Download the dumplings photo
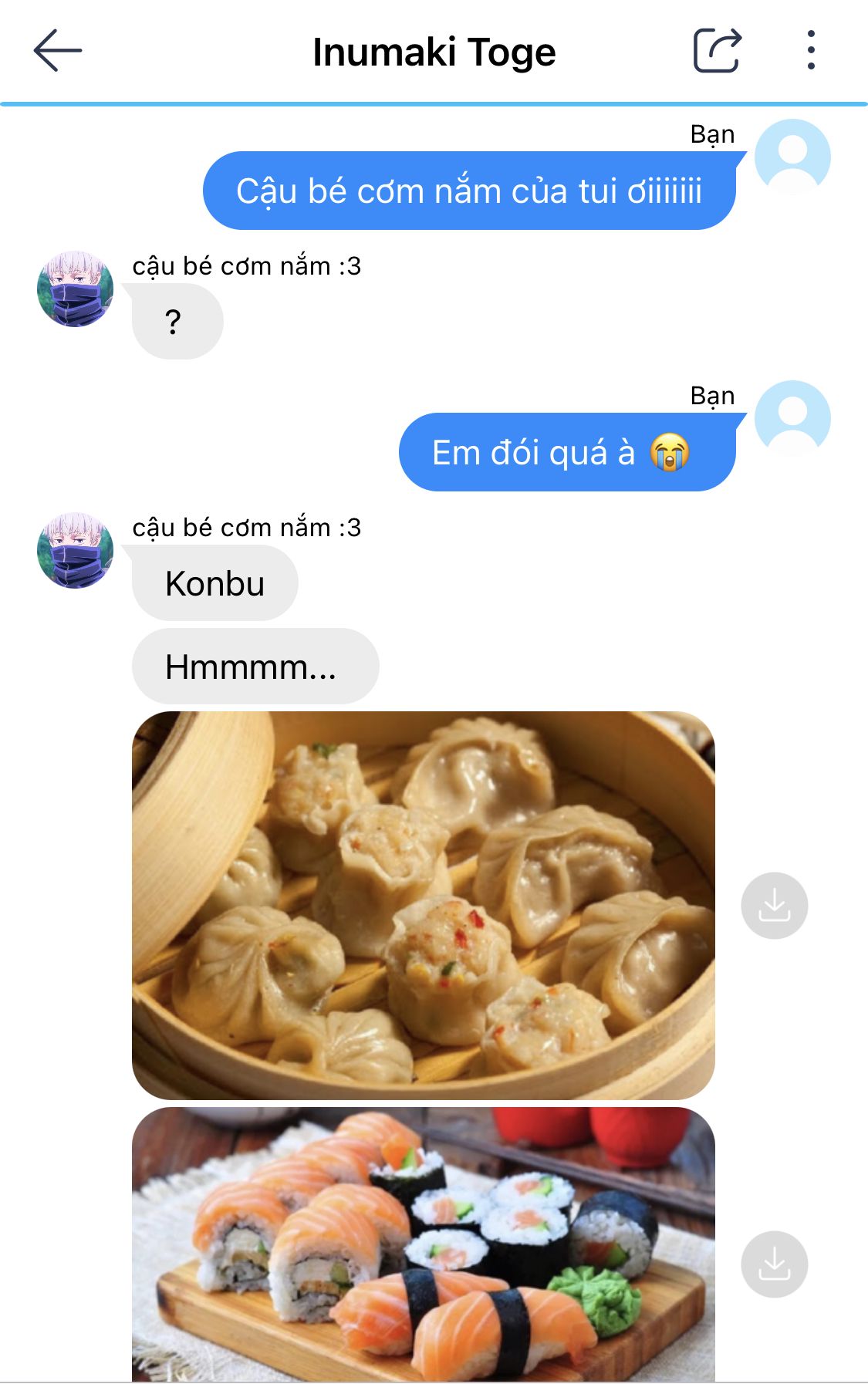The width and height of the screenshot is (868, 1384). tap(774, 905)
